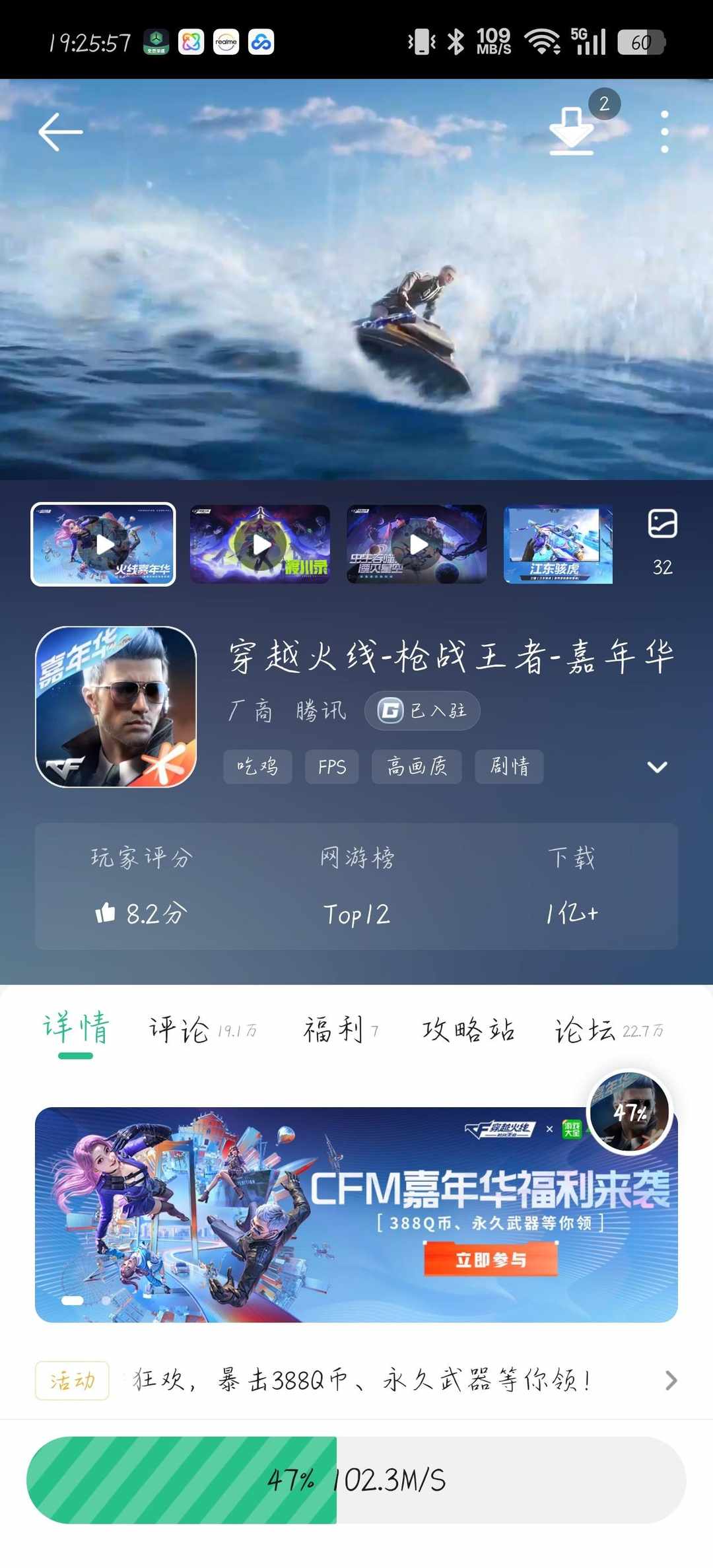Viewport: 713px width, 1568px height.
Task: View the 江东骇虎 screenshot thumbnail
Action: click(558, 544)
